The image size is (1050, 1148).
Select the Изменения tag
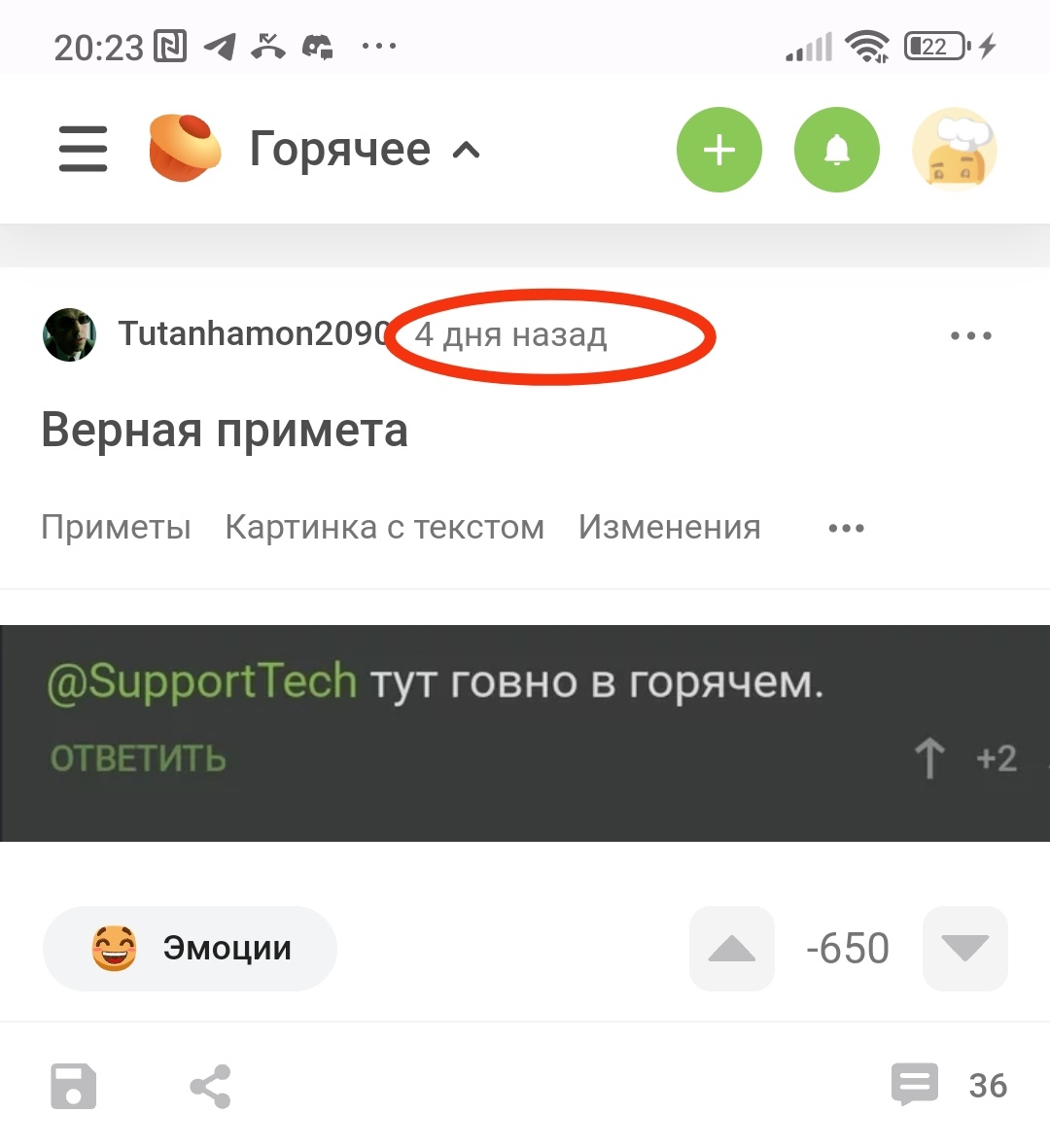point(669,527)
